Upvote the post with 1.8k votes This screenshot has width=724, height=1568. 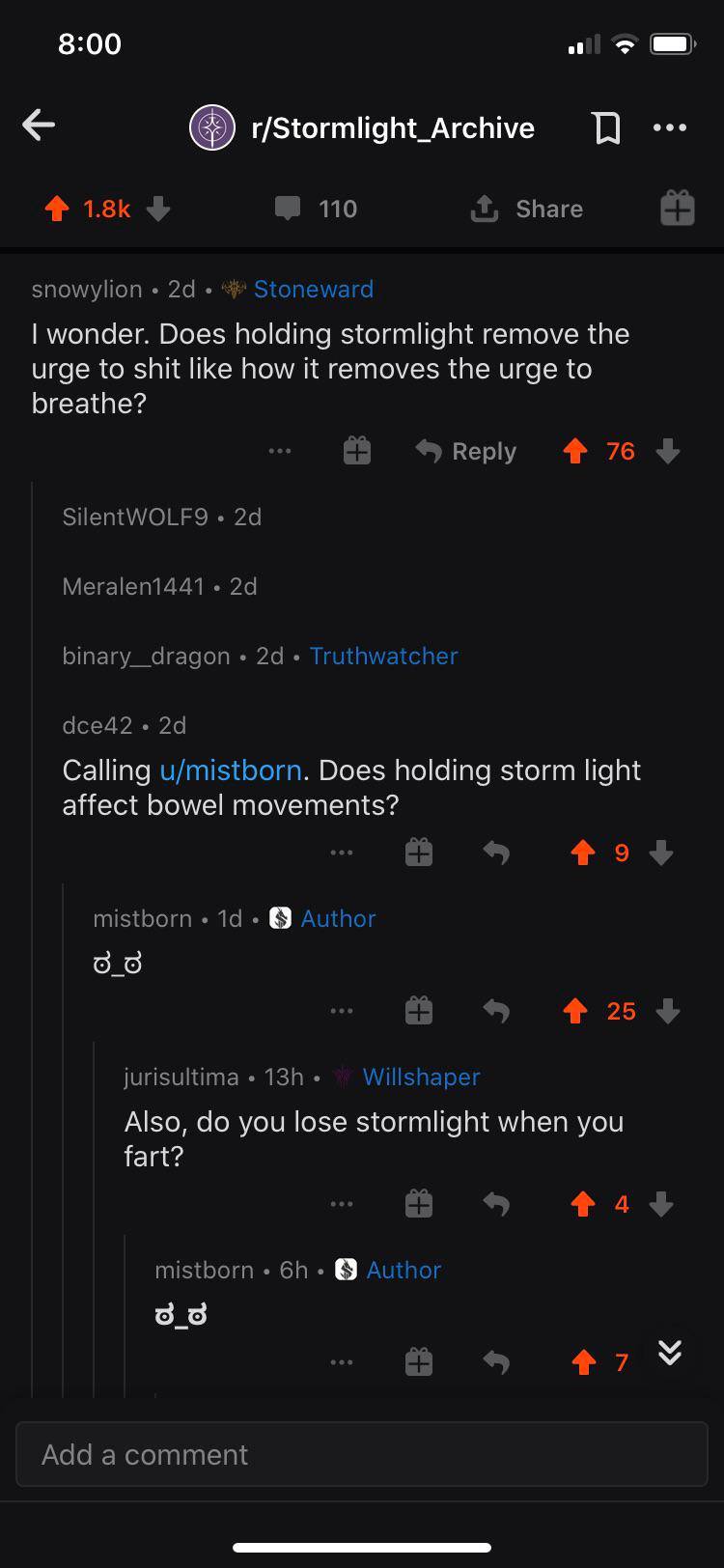57,209
